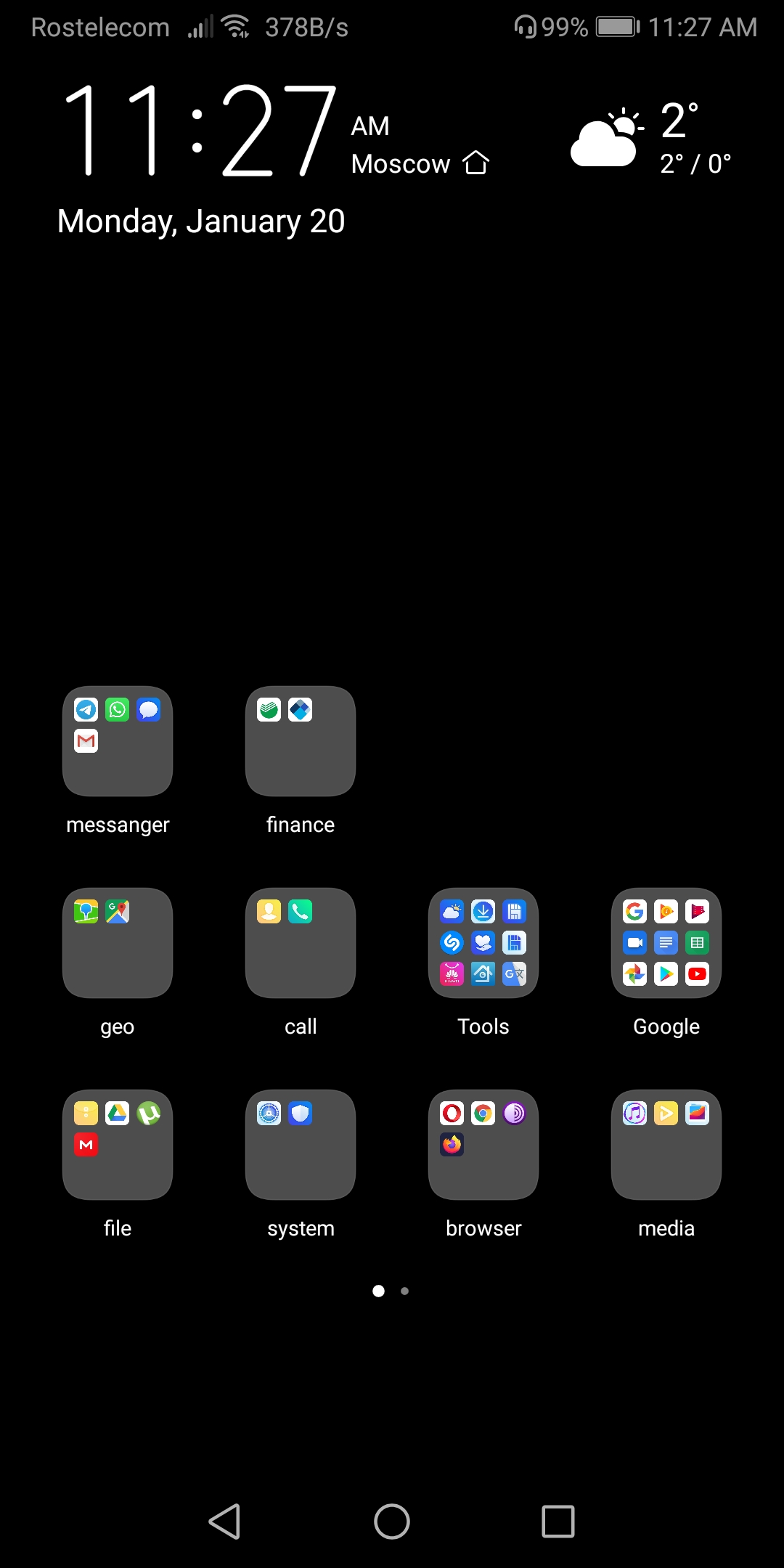Open the finance folder

coord(301,741)
